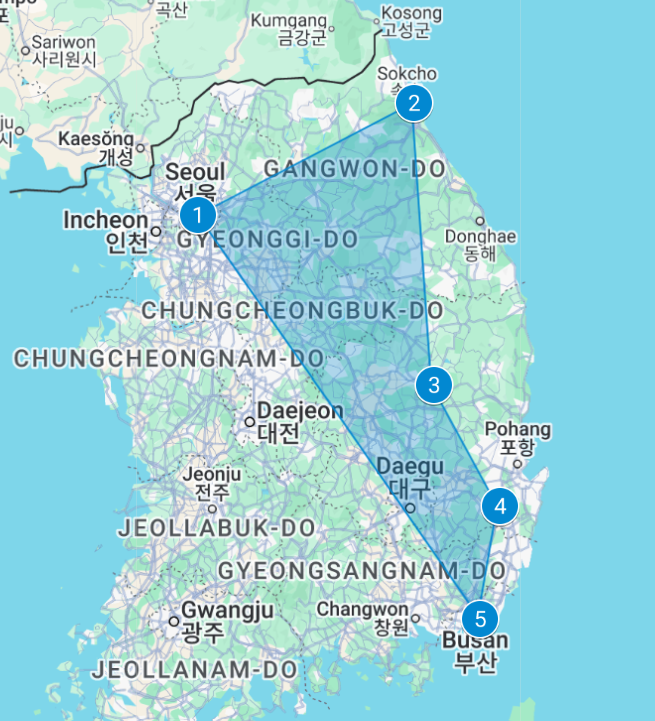Select map marker 1 near Seoul
655x721 pixels.
pos(198,215)
